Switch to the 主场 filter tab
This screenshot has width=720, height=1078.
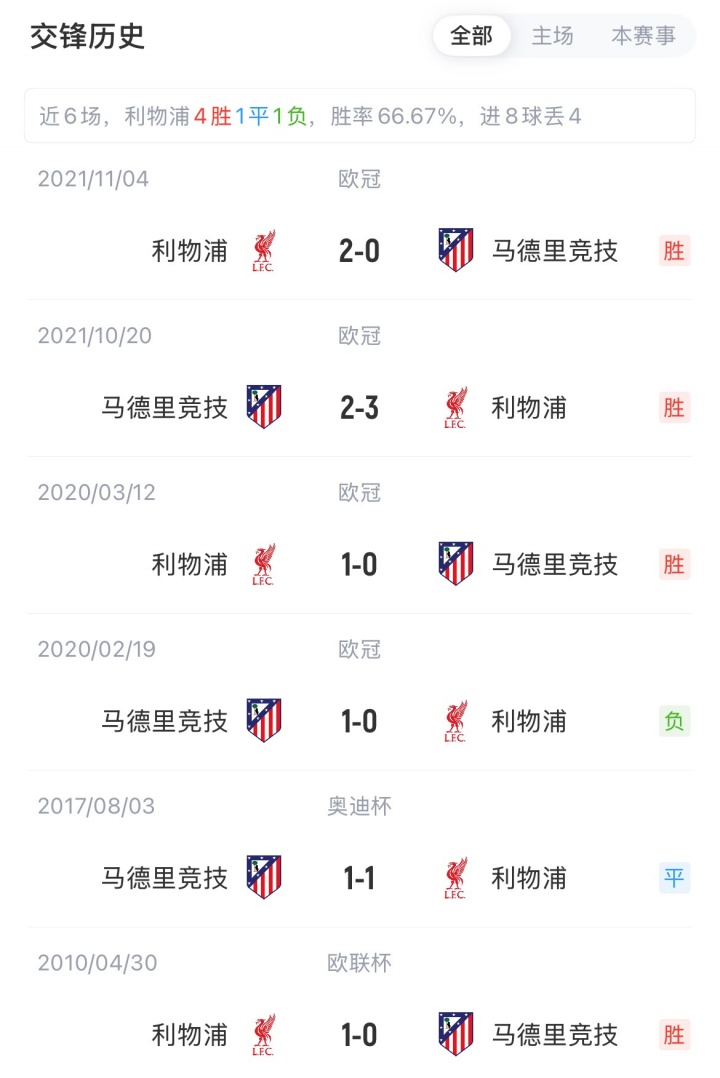pos(552,37)
